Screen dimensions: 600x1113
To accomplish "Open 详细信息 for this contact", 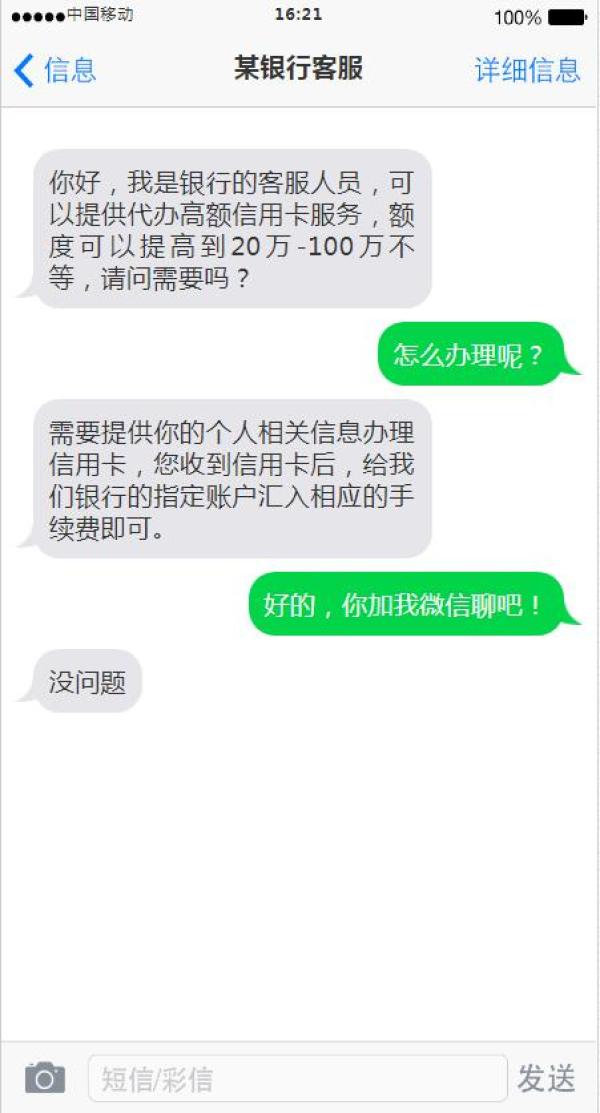I will point(527,70).
